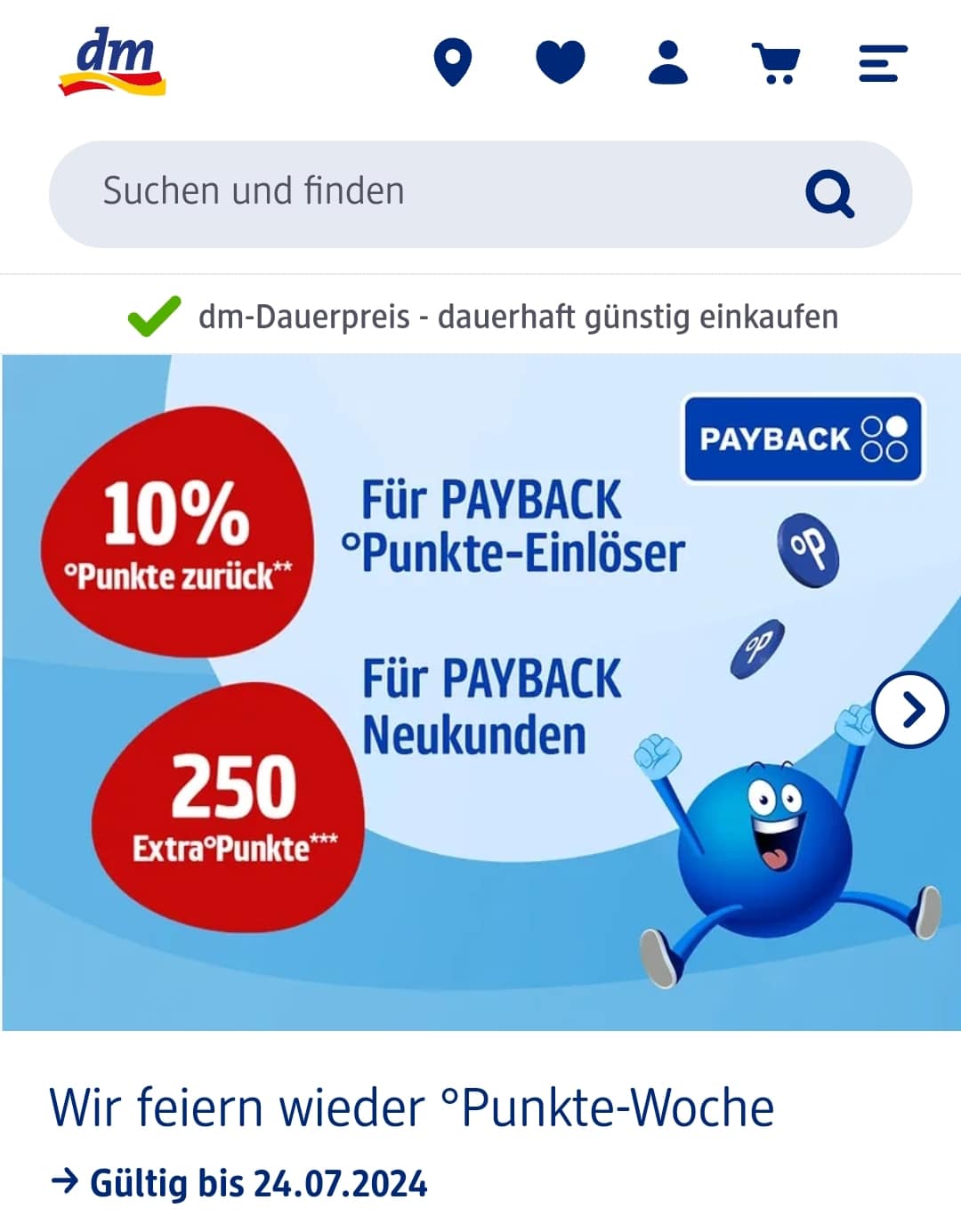
Task: Open the favorites heart list
Action: click(561, 62)
